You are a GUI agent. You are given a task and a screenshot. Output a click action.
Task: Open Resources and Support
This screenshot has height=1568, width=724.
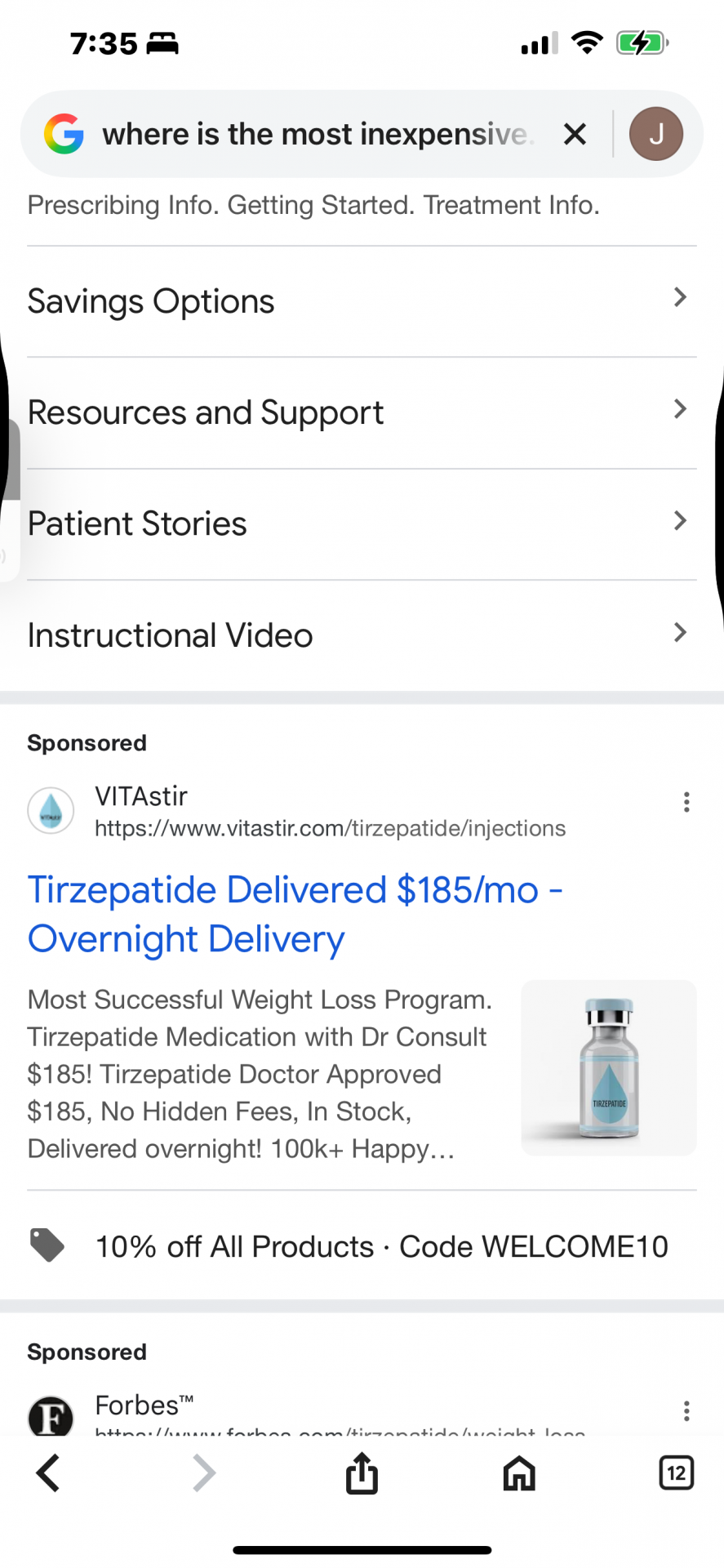pos(359,412)
